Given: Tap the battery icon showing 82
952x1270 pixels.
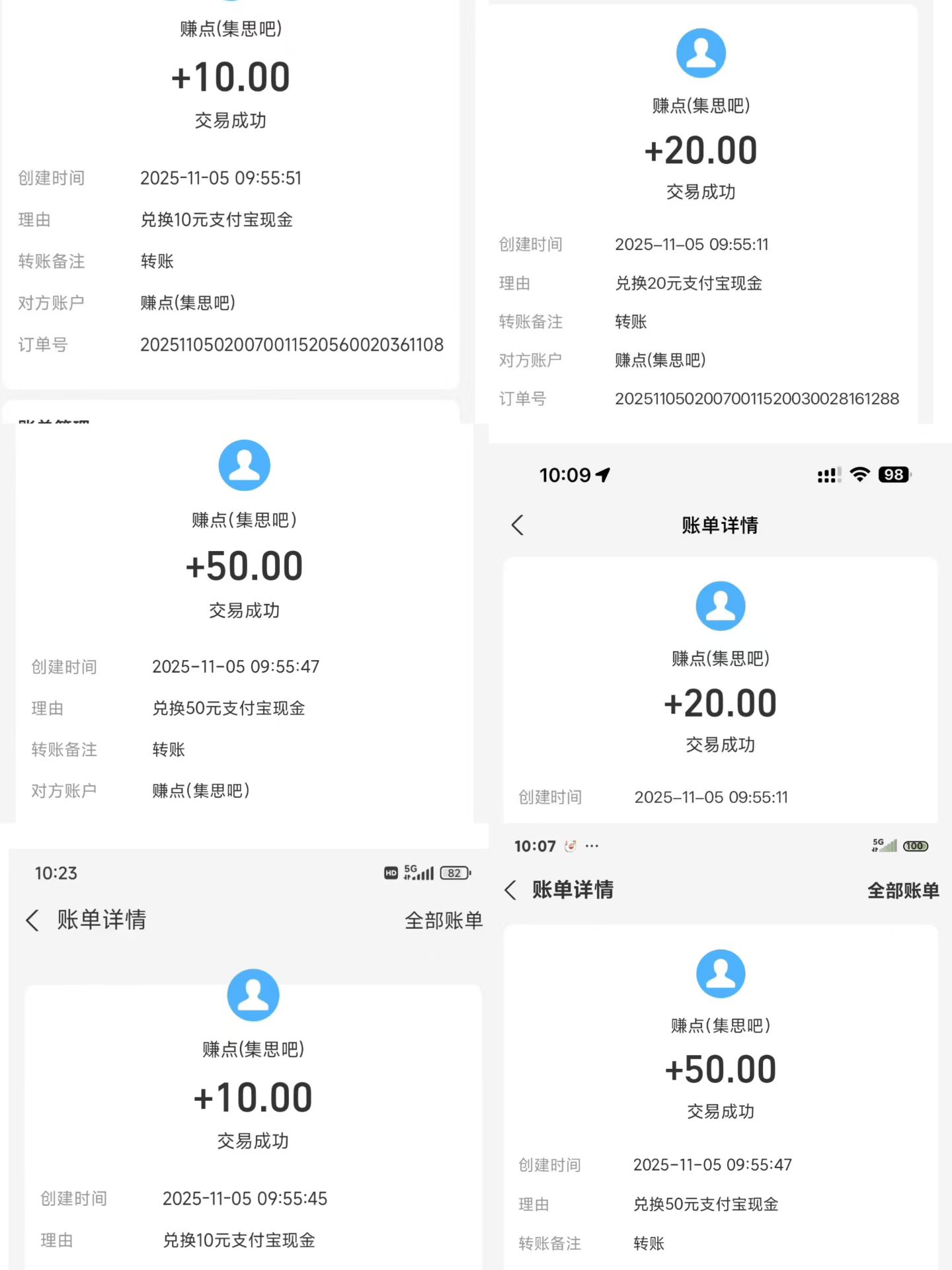Looking at the screenshot, I should tap(454, 872).
